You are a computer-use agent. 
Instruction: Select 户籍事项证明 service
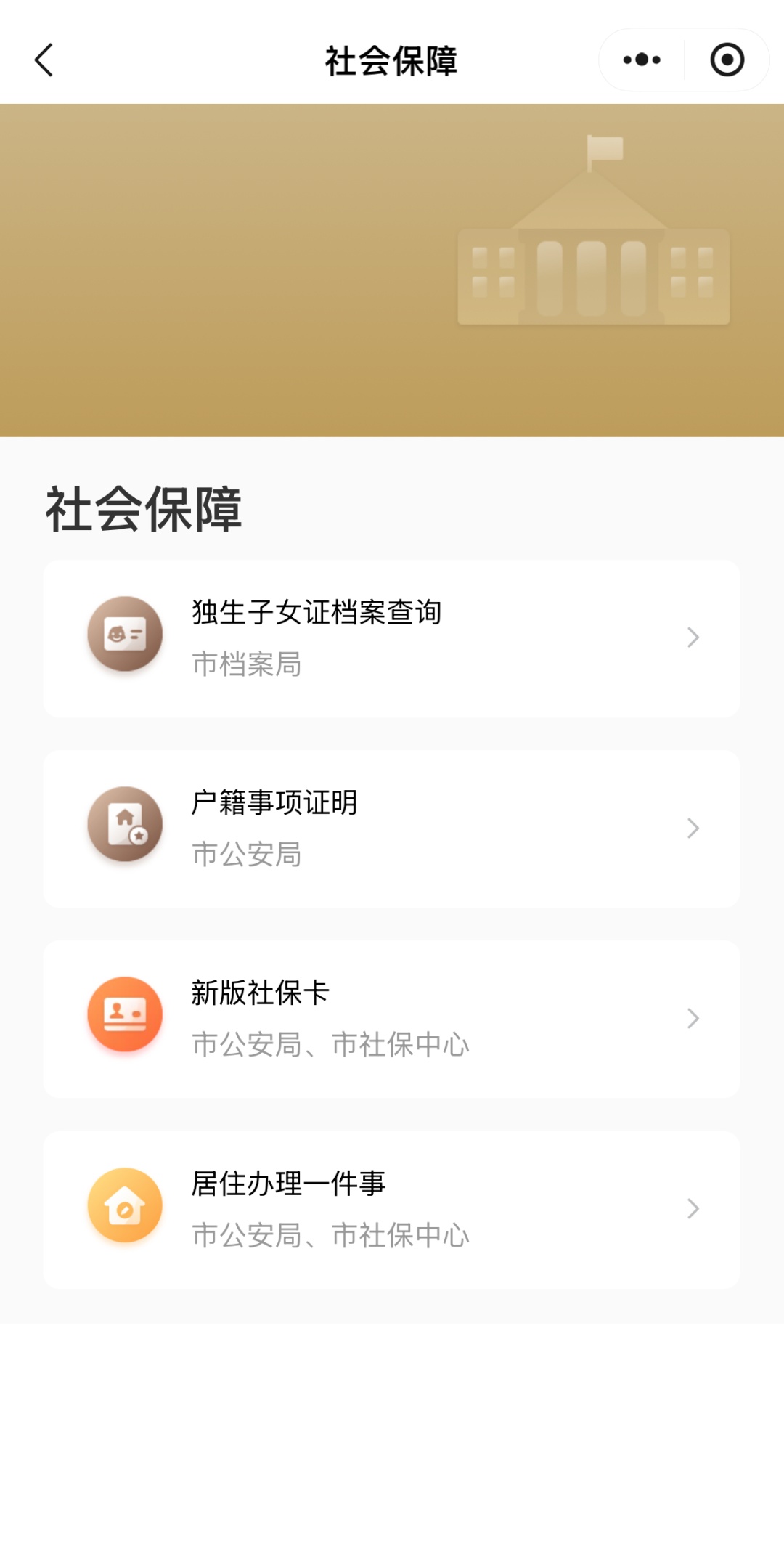point(391,829)
